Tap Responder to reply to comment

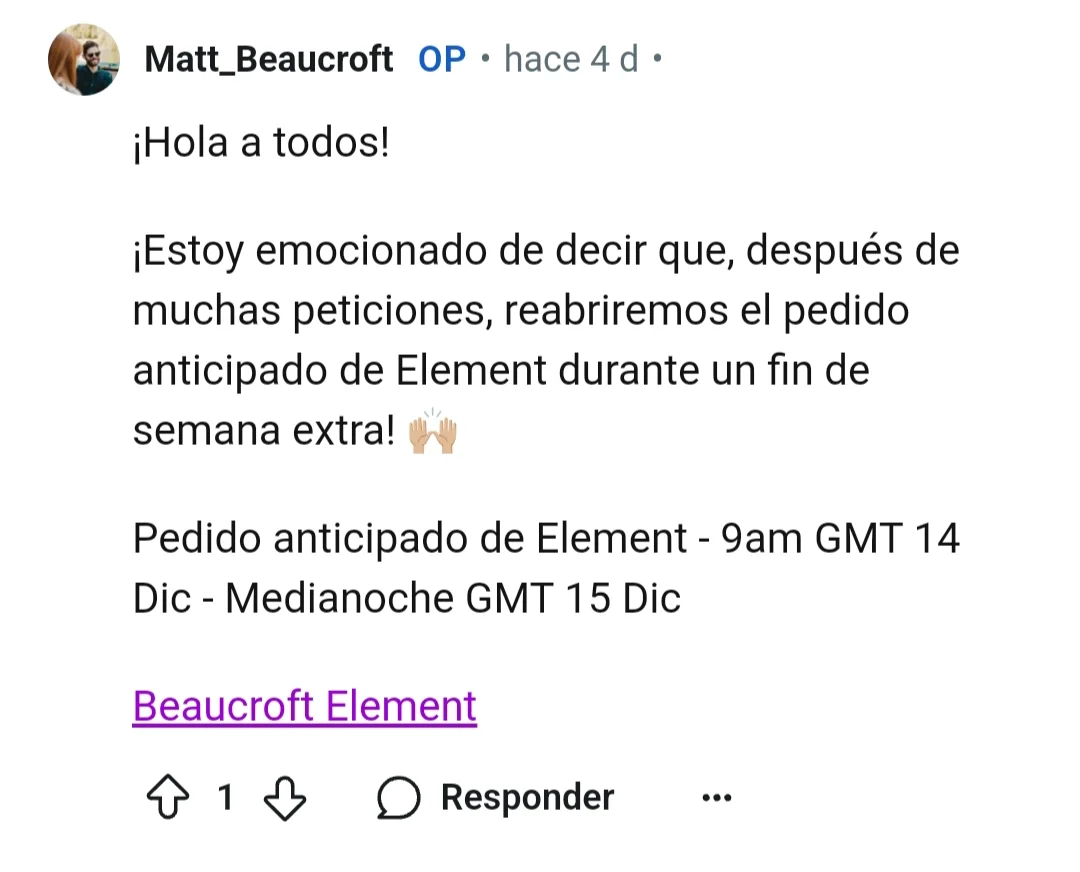tap(496, 798)
